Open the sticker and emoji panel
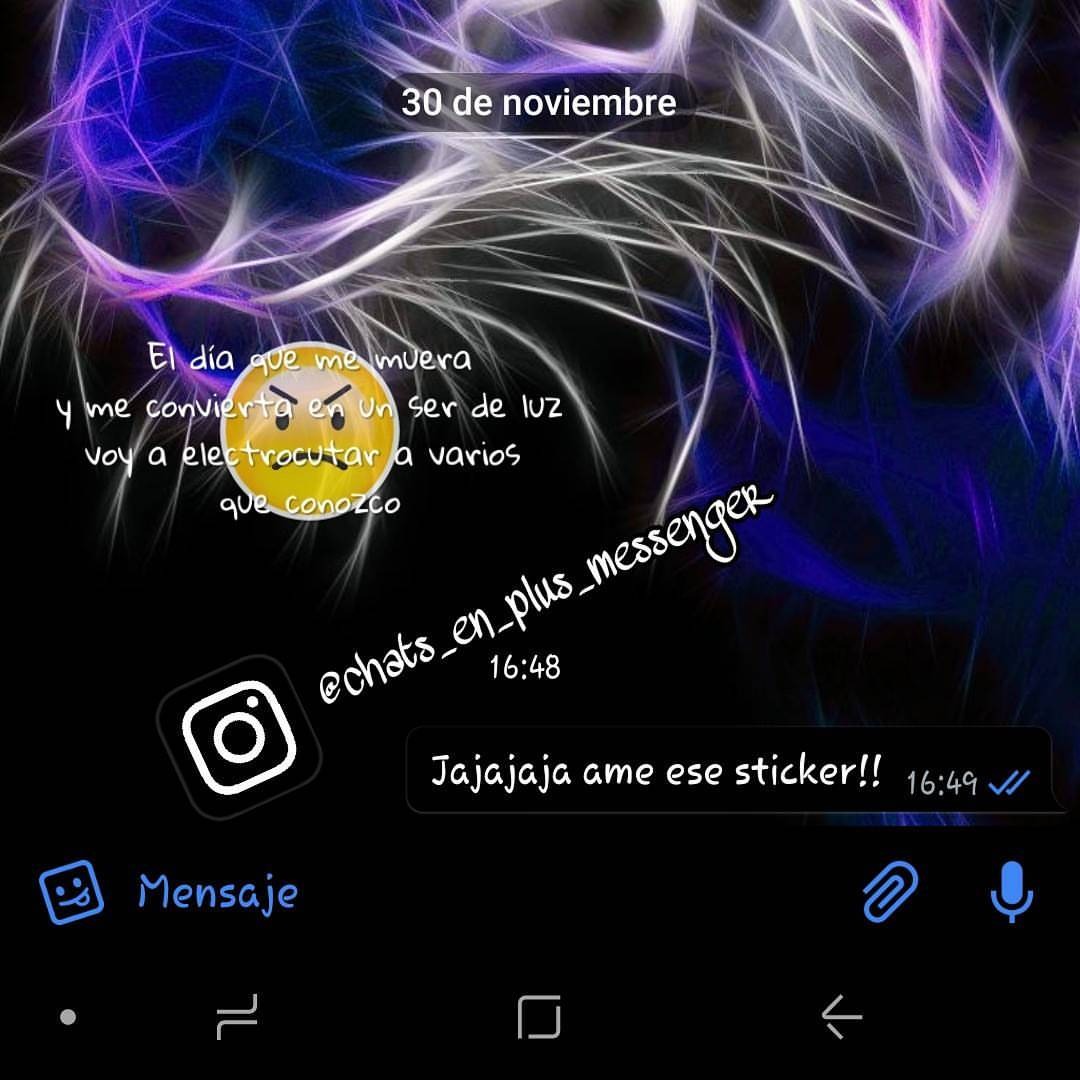Screen dimensions: 1080x1080 (x=71, y=890)
